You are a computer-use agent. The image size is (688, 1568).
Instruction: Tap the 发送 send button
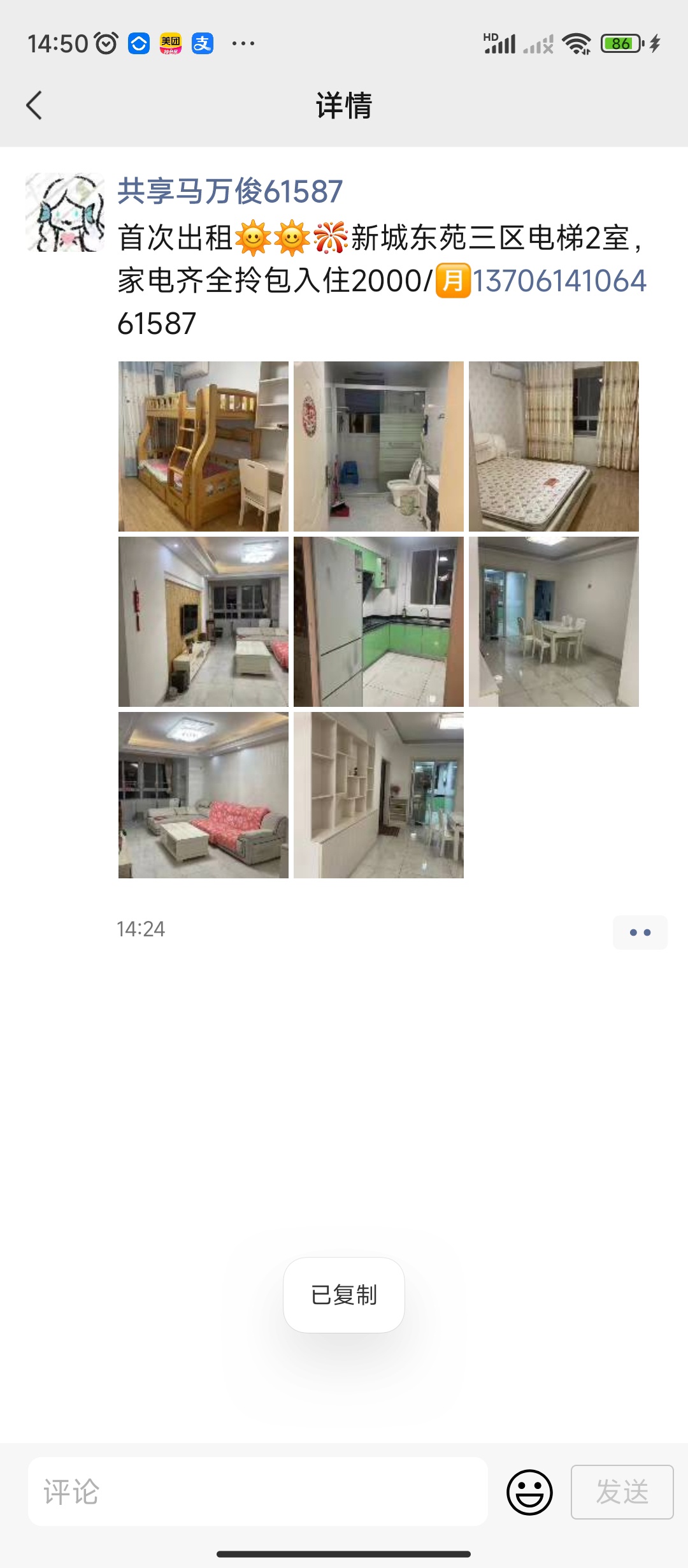[x=622, y=1492]
